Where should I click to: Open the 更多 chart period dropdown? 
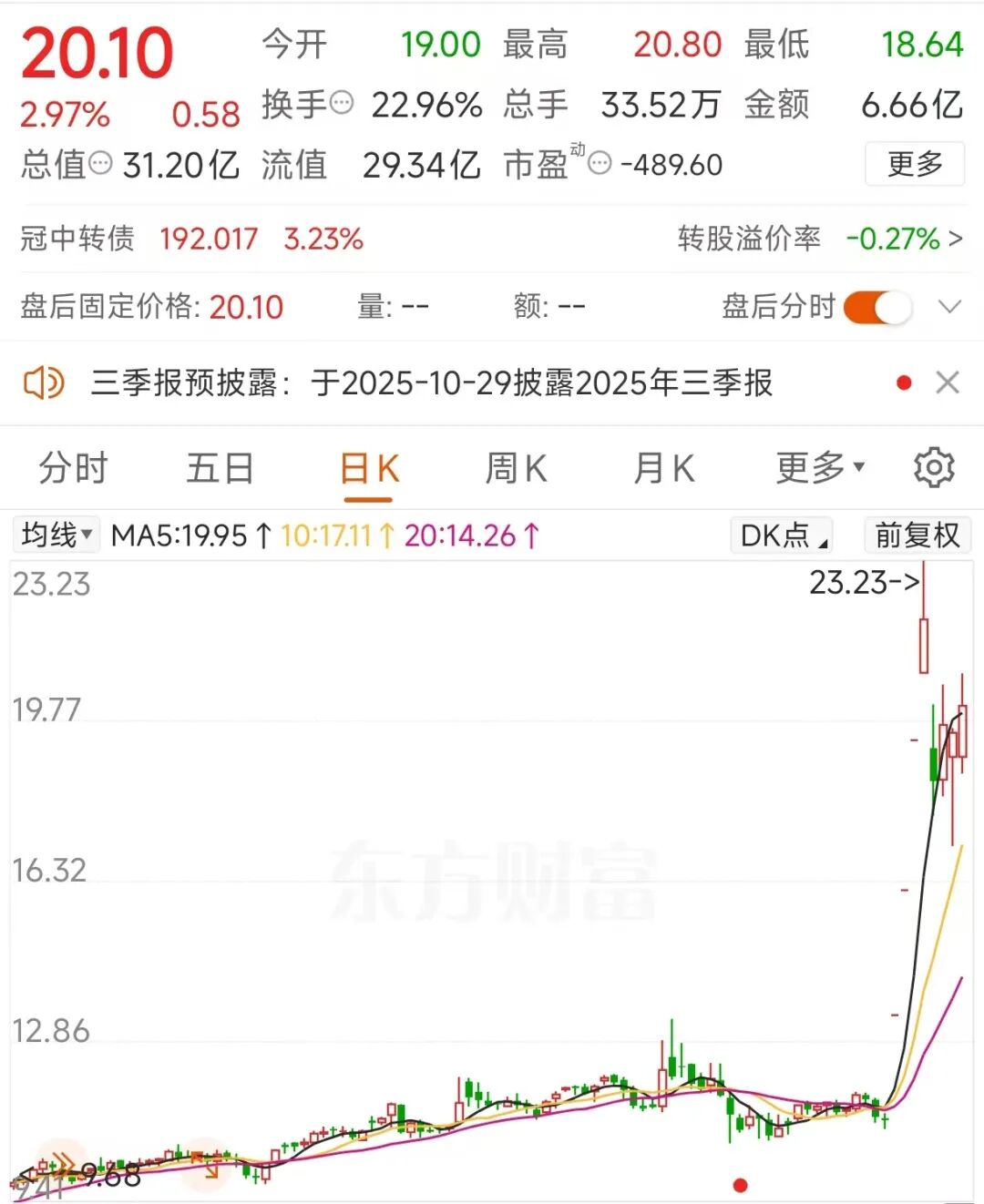[x=819, y=469]
